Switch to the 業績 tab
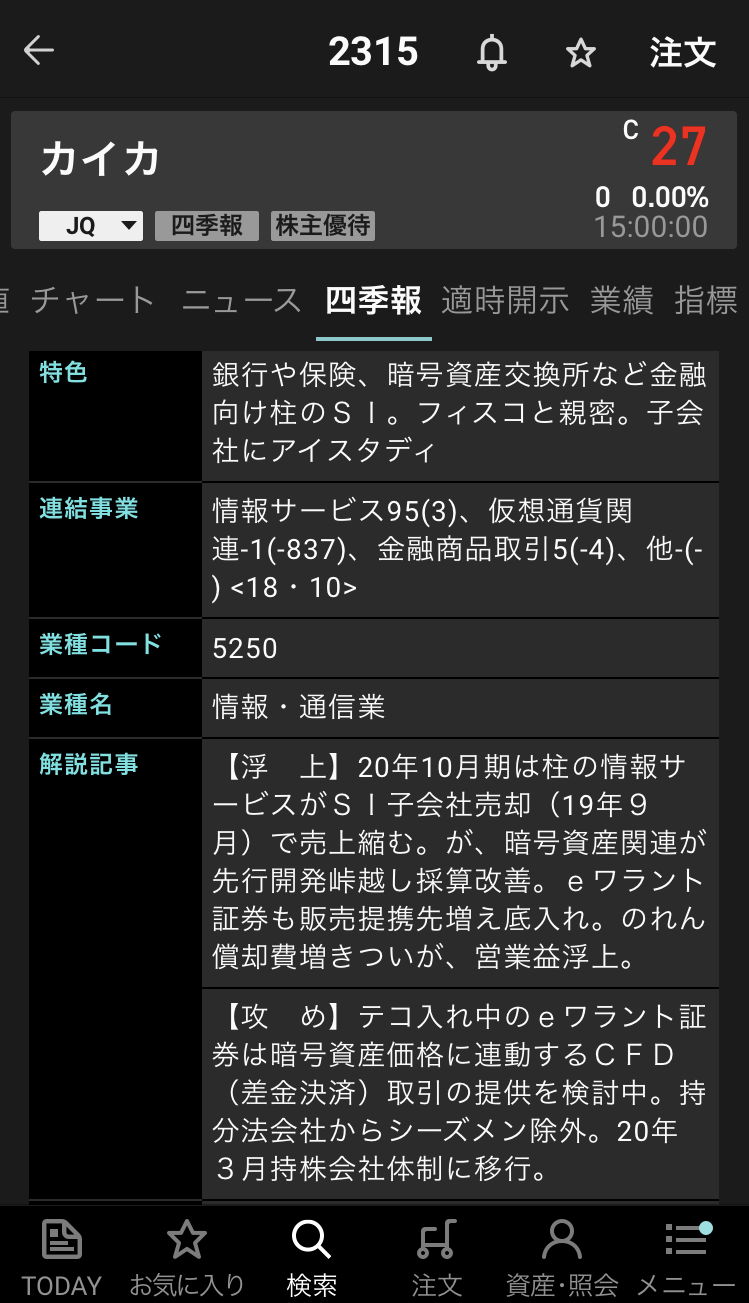Viewport: 749px width, 1303px height. [621, 300]
